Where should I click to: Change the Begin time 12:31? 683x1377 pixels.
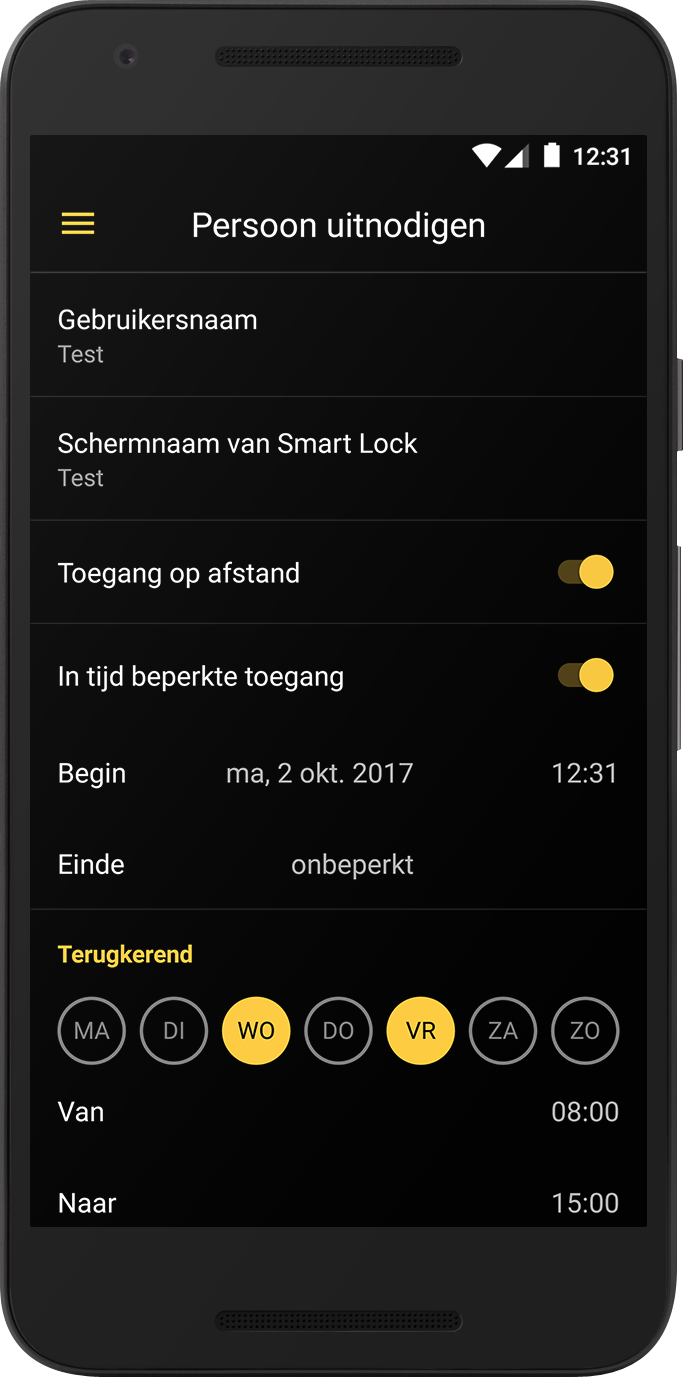click(584, 774)
